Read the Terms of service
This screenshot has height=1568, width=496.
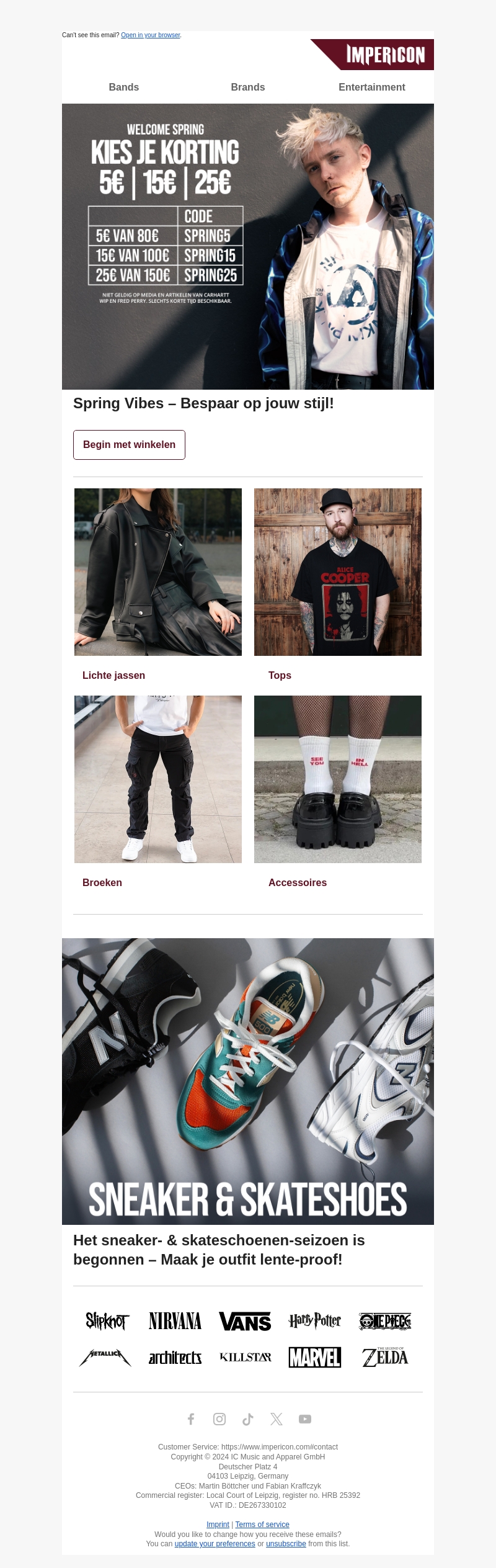tap(262, 1525)
